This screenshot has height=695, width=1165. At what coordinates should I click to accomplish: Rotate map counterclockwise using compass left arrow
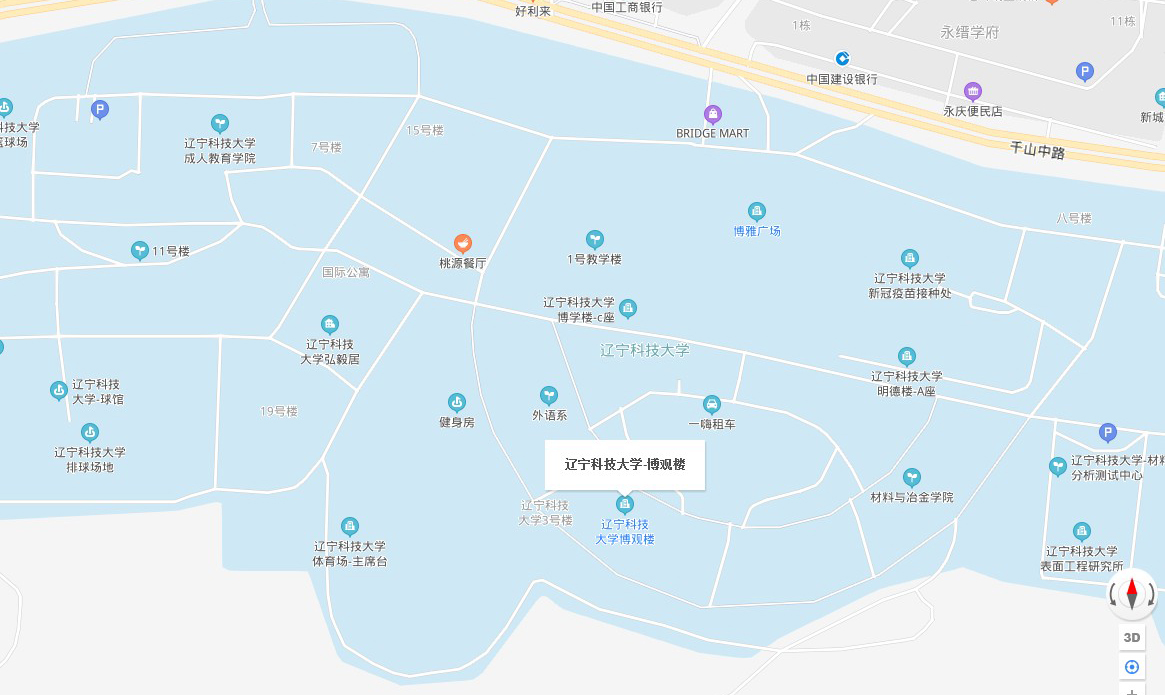point(1114,595)
